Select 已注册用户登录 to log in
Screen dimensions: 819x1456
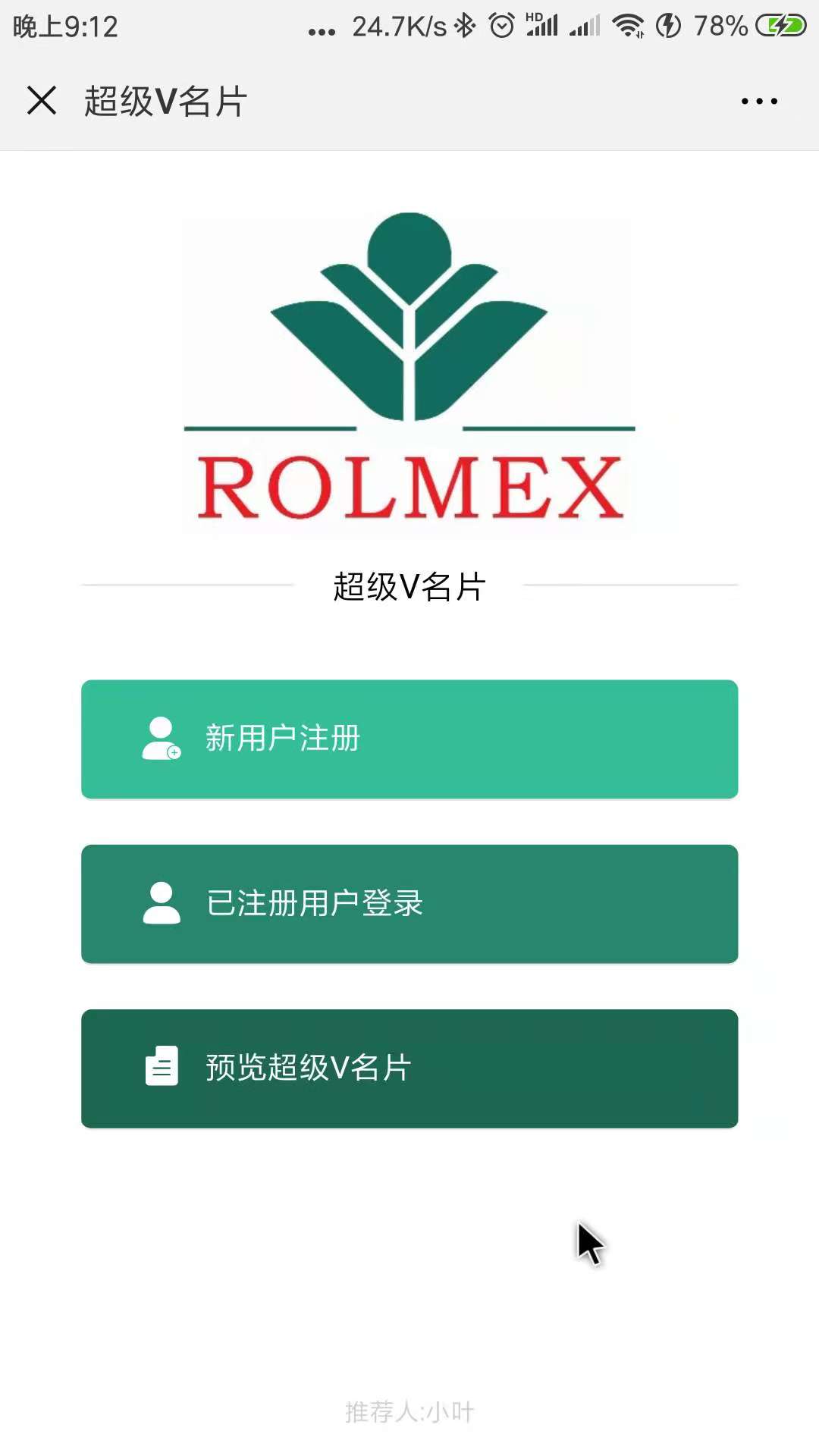click(x=409, y=904)
